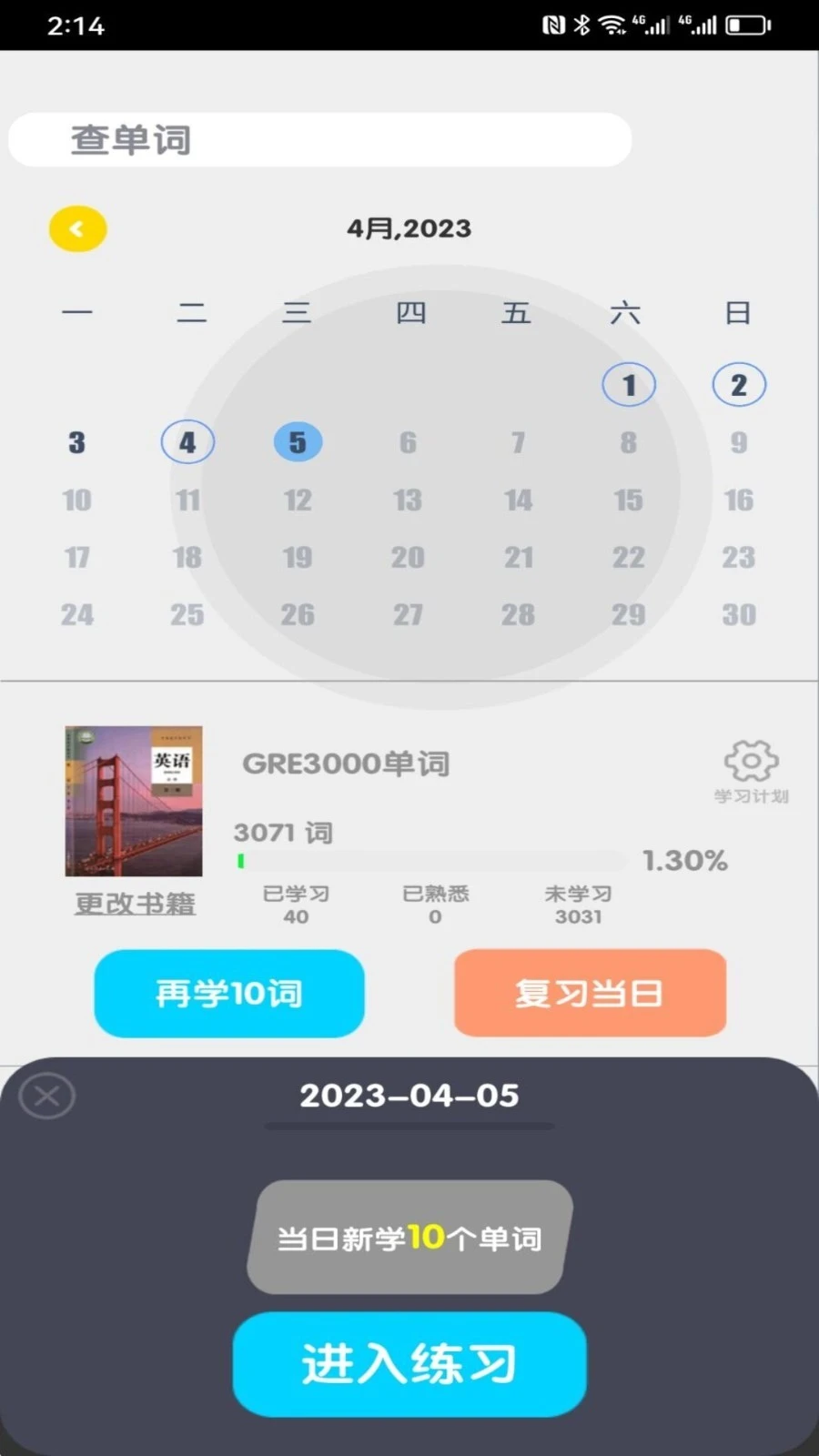
Task: Go back to the previous month
Action: (77, 228)
